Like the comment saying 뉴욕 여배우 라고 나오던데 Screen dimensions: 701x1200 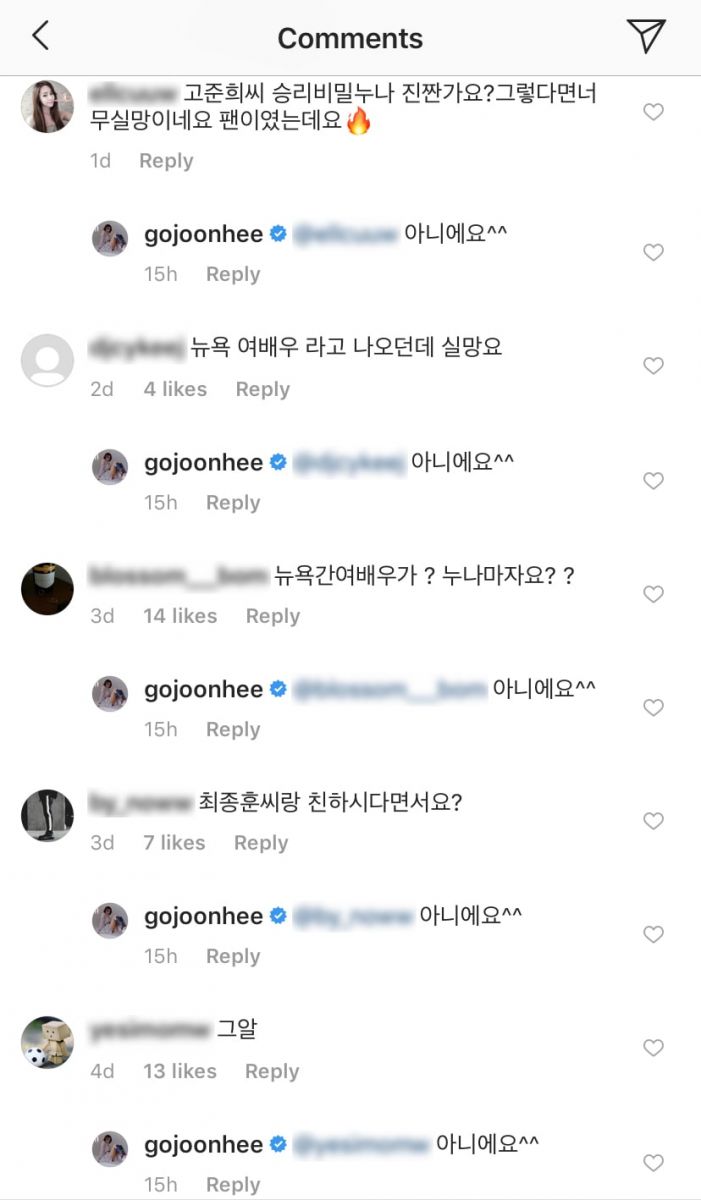click(x=653, y=366)
